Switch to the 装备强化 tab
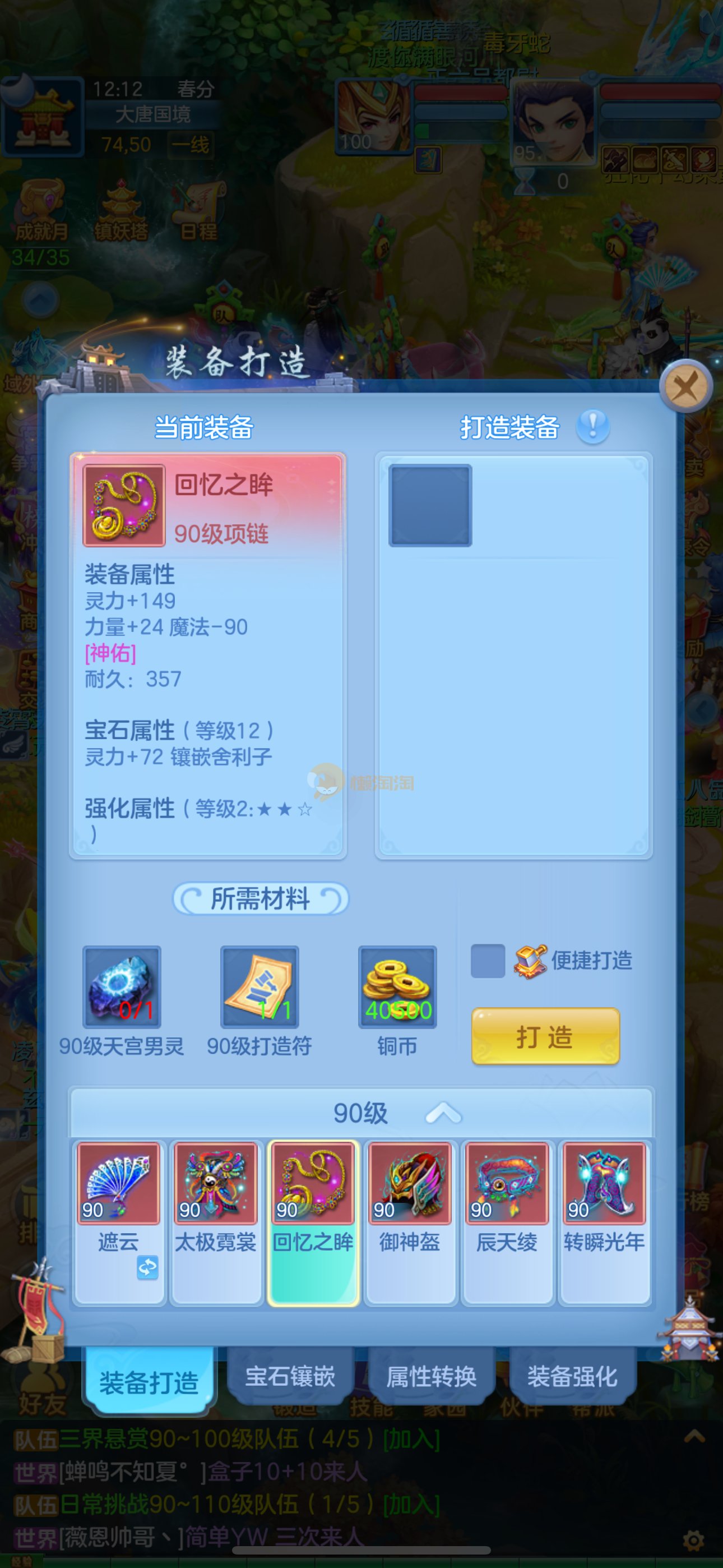Viewport: 723px width, 1568px height. (572, 1377)
